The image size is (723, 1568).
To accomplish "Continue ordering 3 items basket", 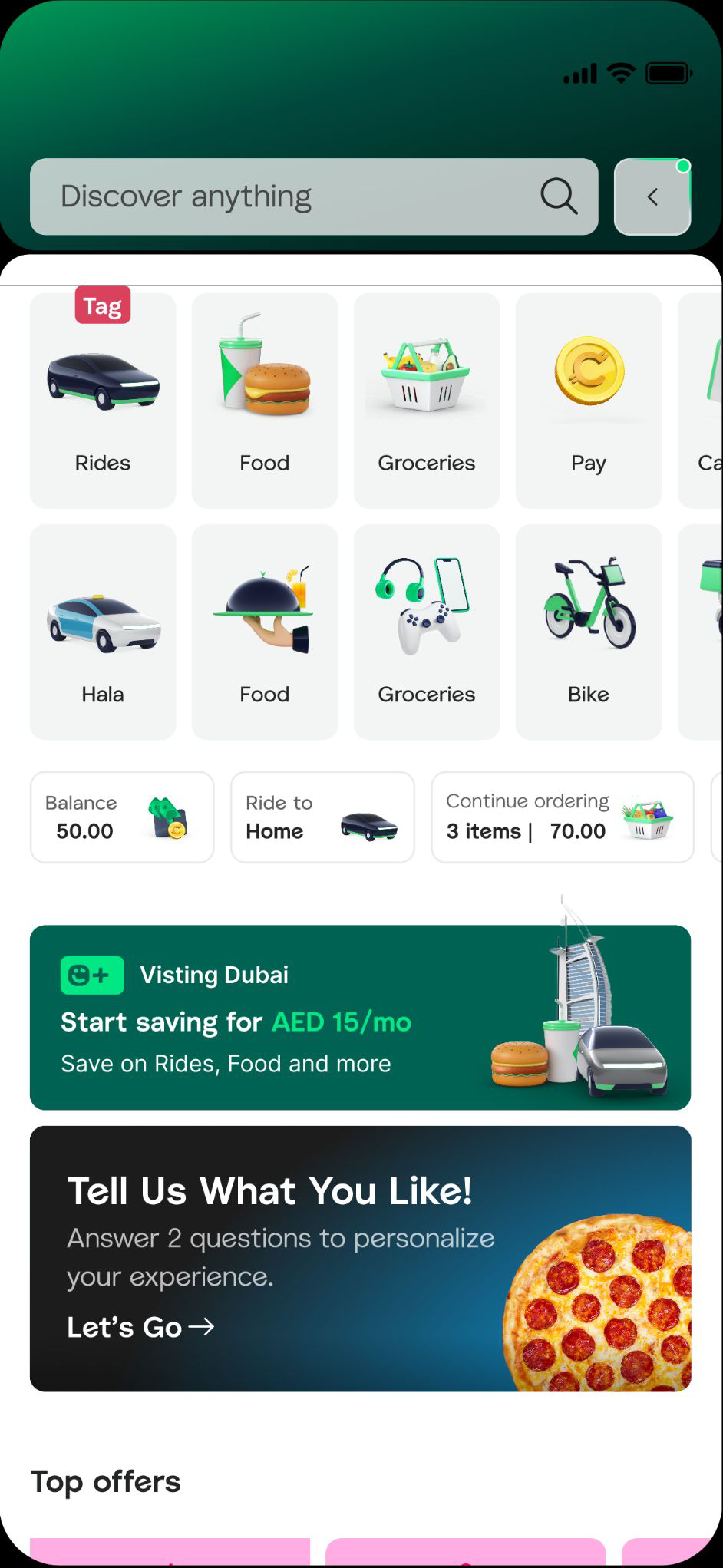I will coord(563,817).
